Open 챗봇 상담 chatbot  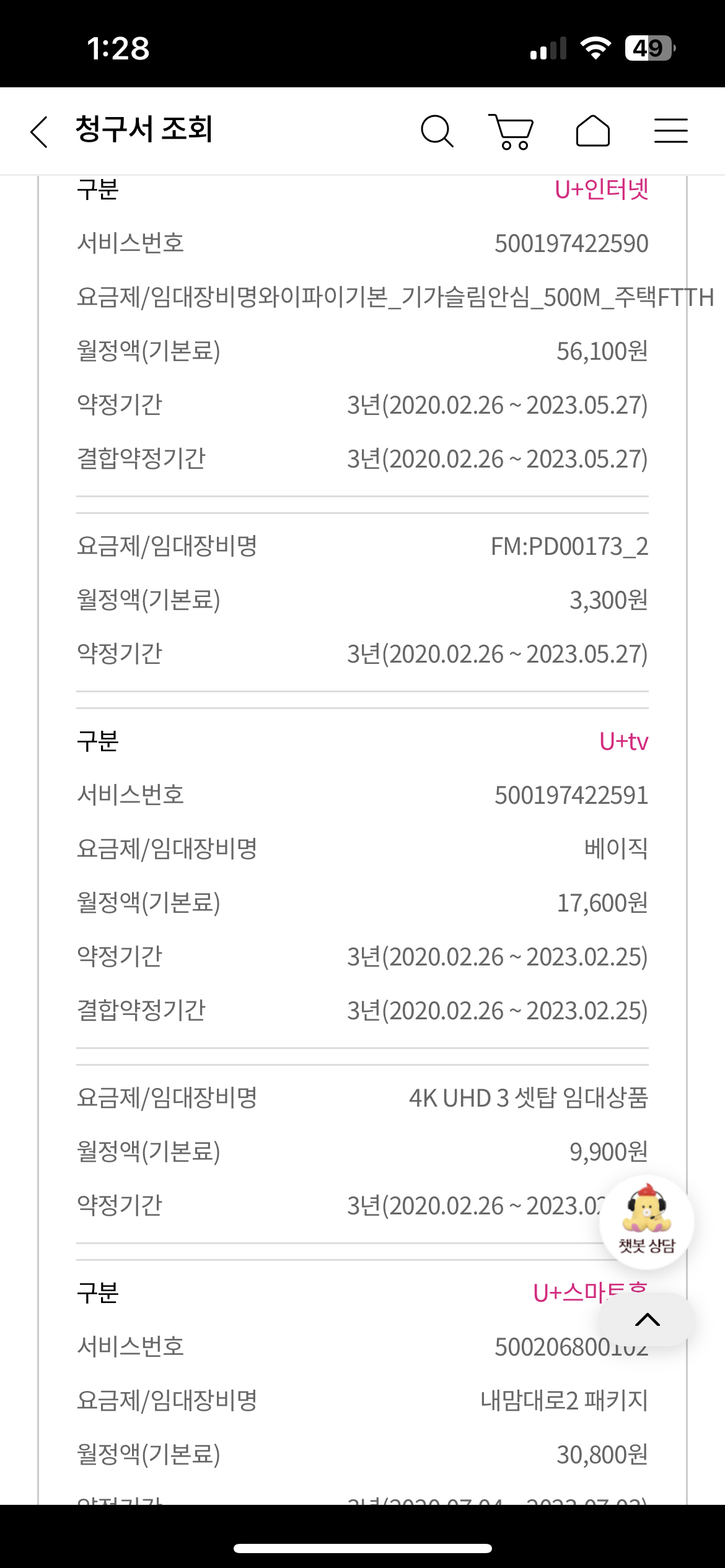coord(646,1221)
